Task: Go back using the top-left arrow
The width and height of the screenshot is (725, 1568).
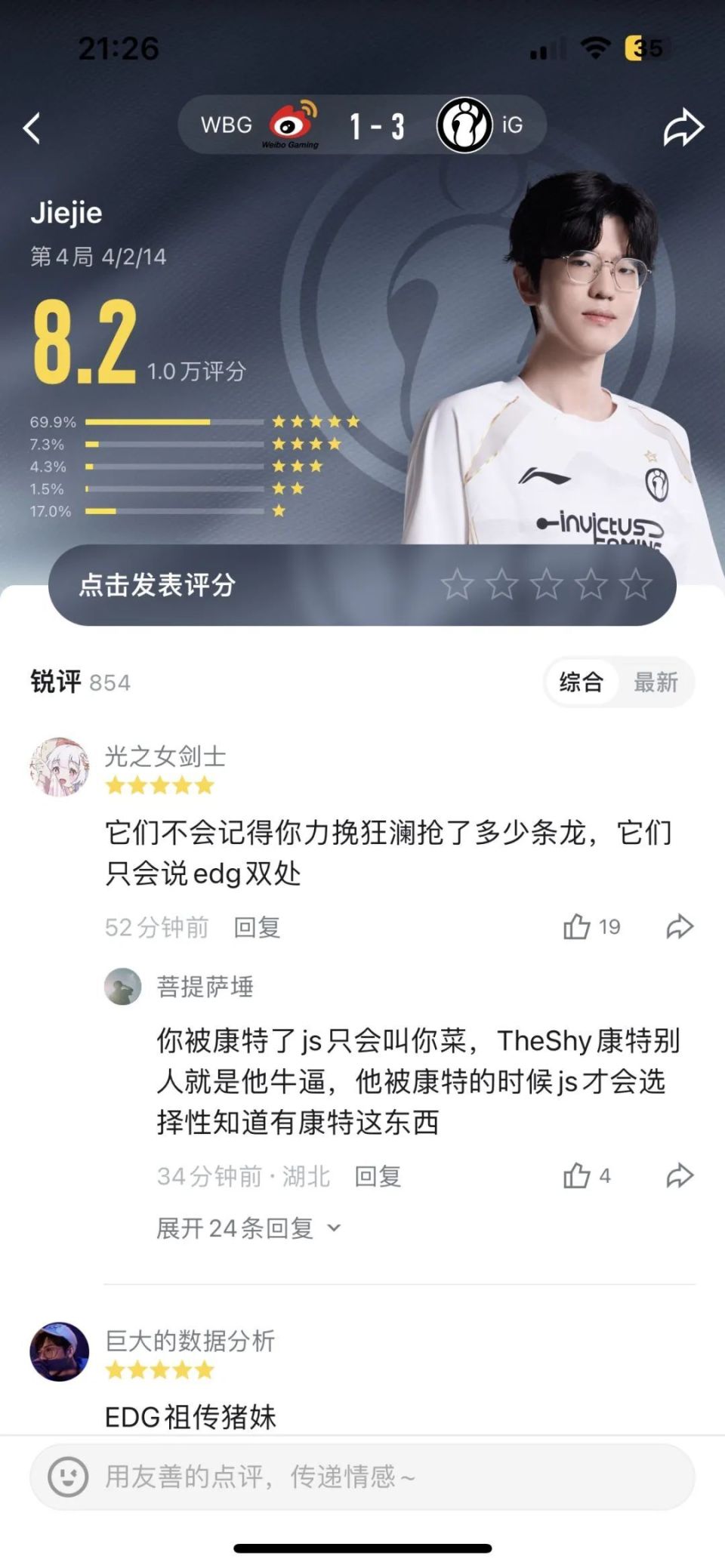Action: (x=32, y=128)
